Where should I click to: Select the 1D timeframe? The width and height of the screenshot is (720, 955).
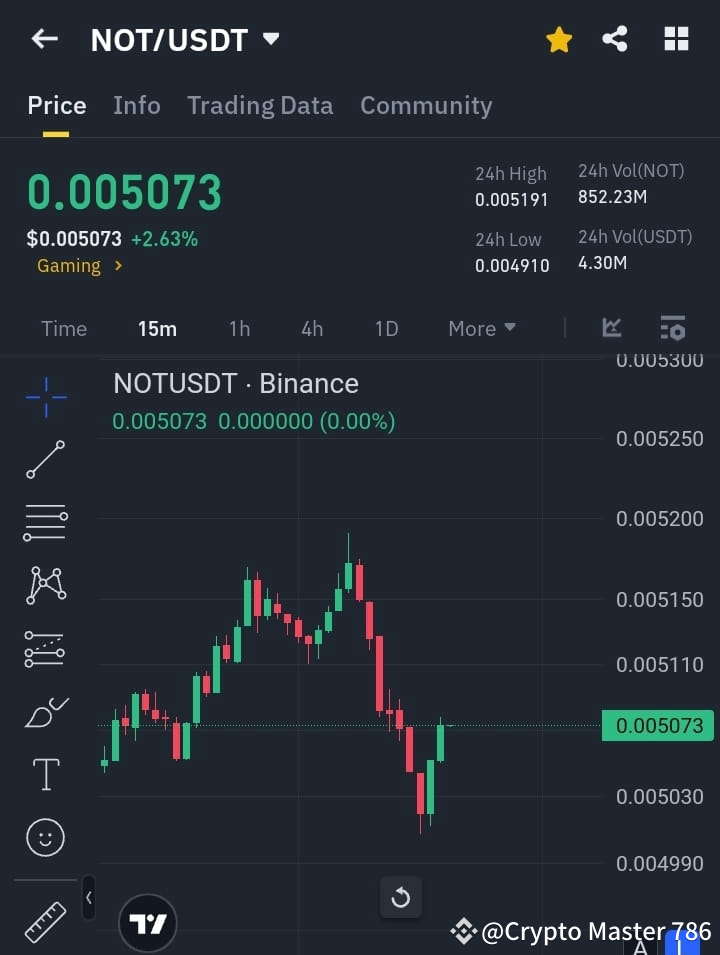pyautogui.click(x=387, y=328)
